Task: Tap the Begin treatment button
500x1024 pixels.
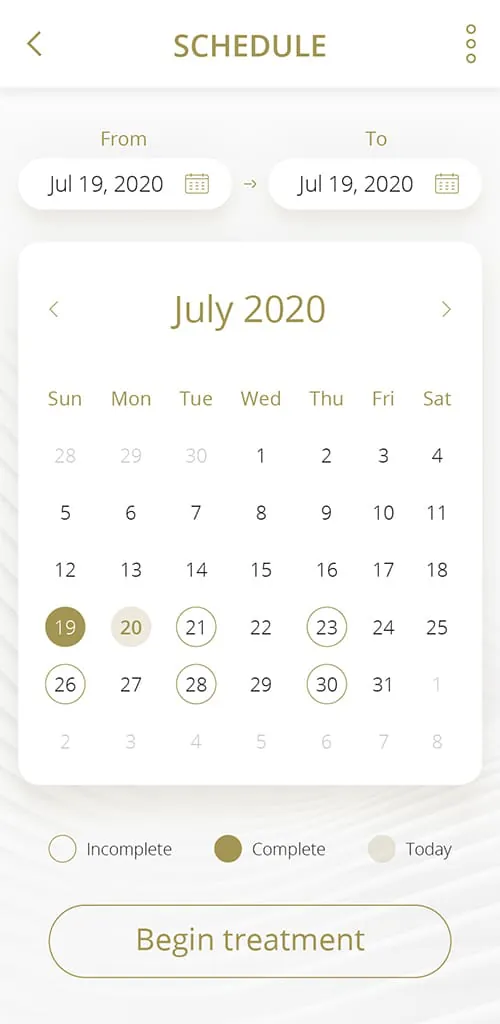Action: point(250,941)
